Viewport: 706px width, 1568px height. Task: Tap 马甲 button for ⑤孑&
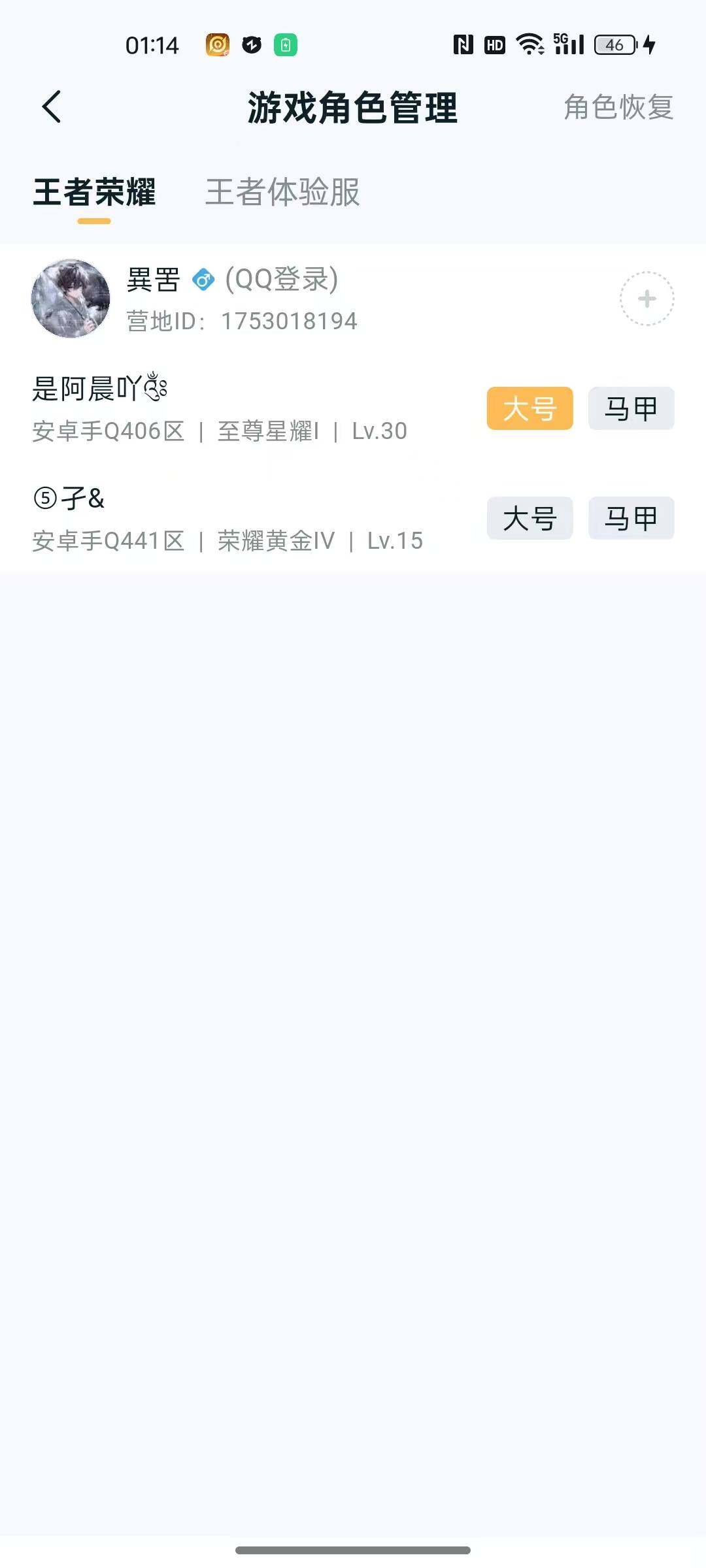click(630, 517)
